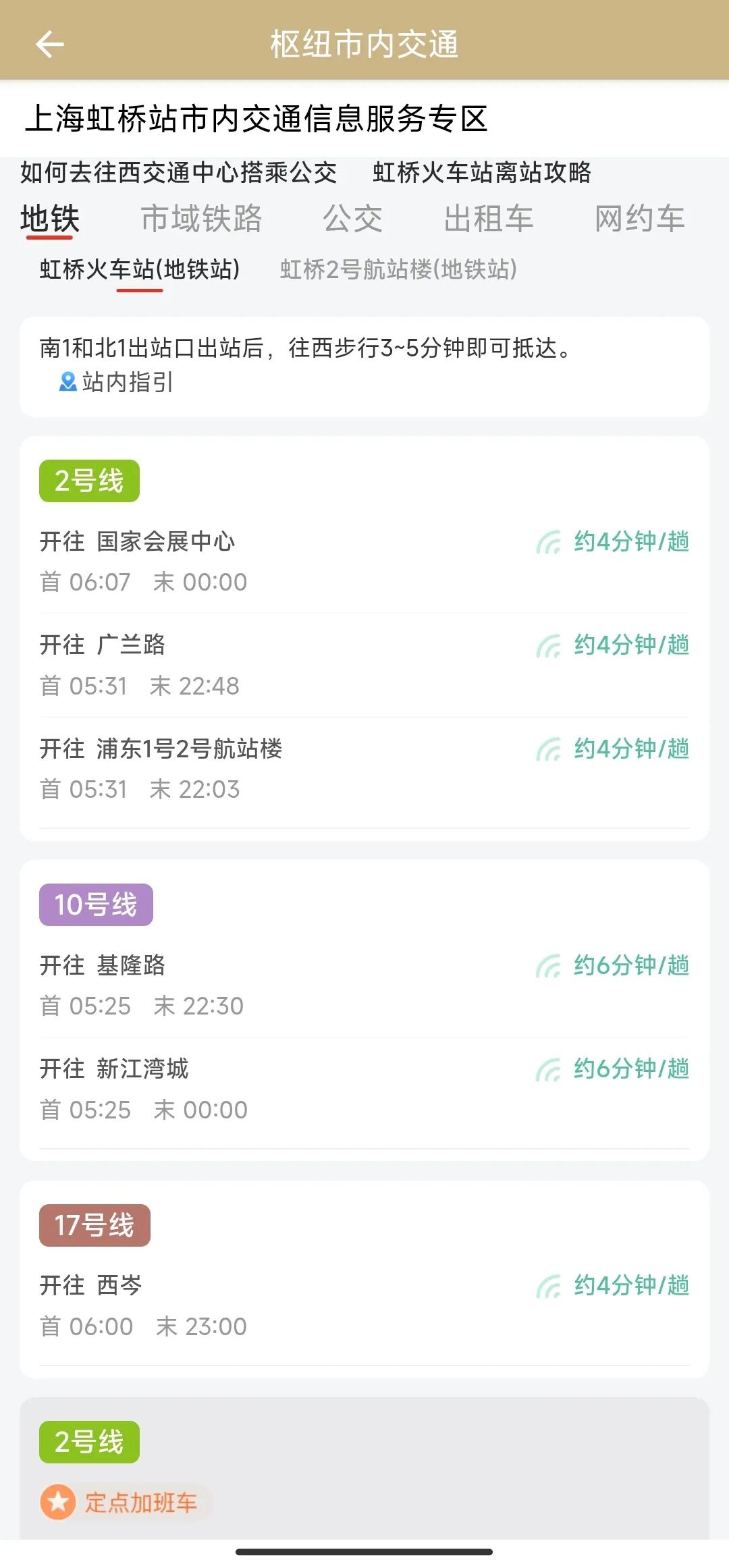Image resolution: width=729 pixels, height=1568 pixels.
Task: Select 虹桥火车站(地铁站) sub-tab
Action: tap(140, 269)
